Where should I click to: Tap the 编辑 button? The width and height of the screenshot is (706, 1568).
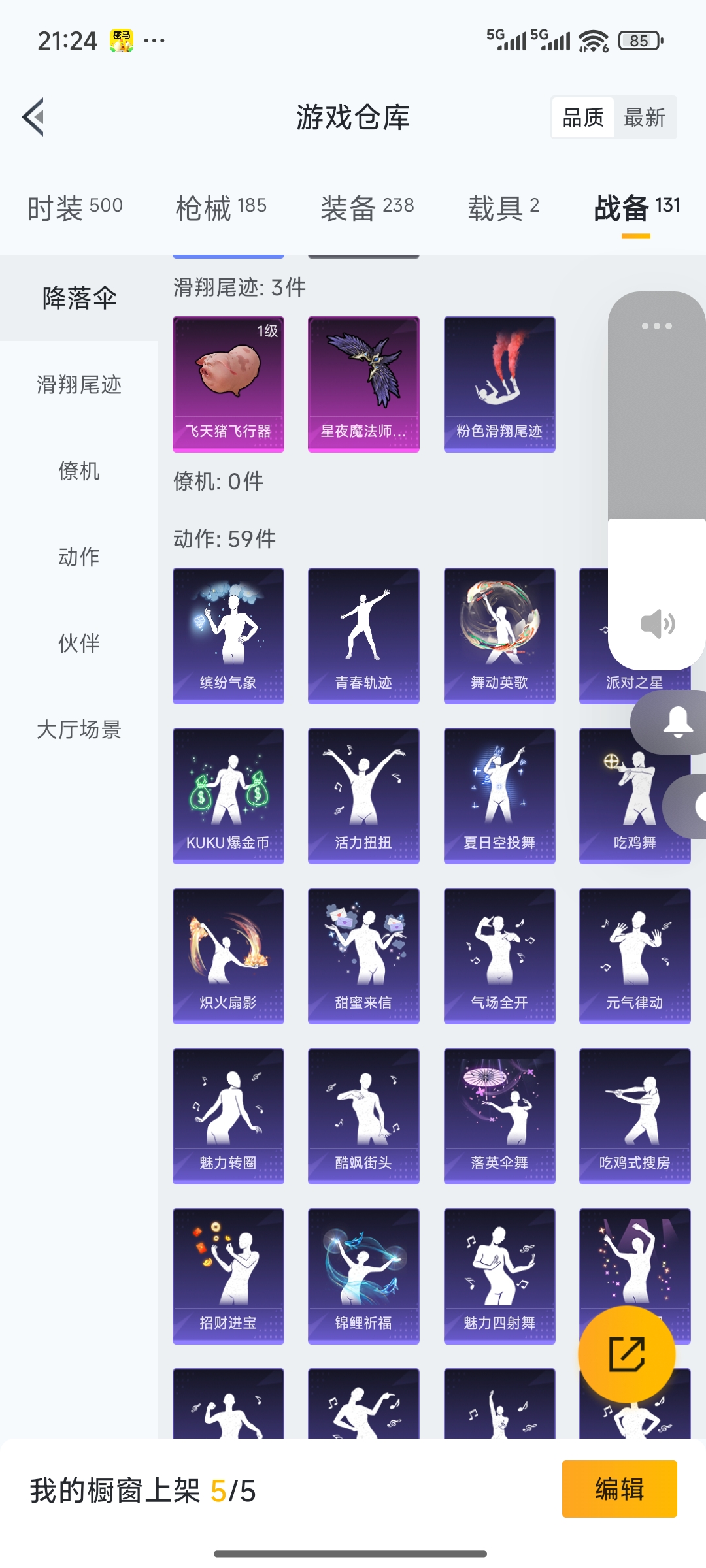[619, 1489]
